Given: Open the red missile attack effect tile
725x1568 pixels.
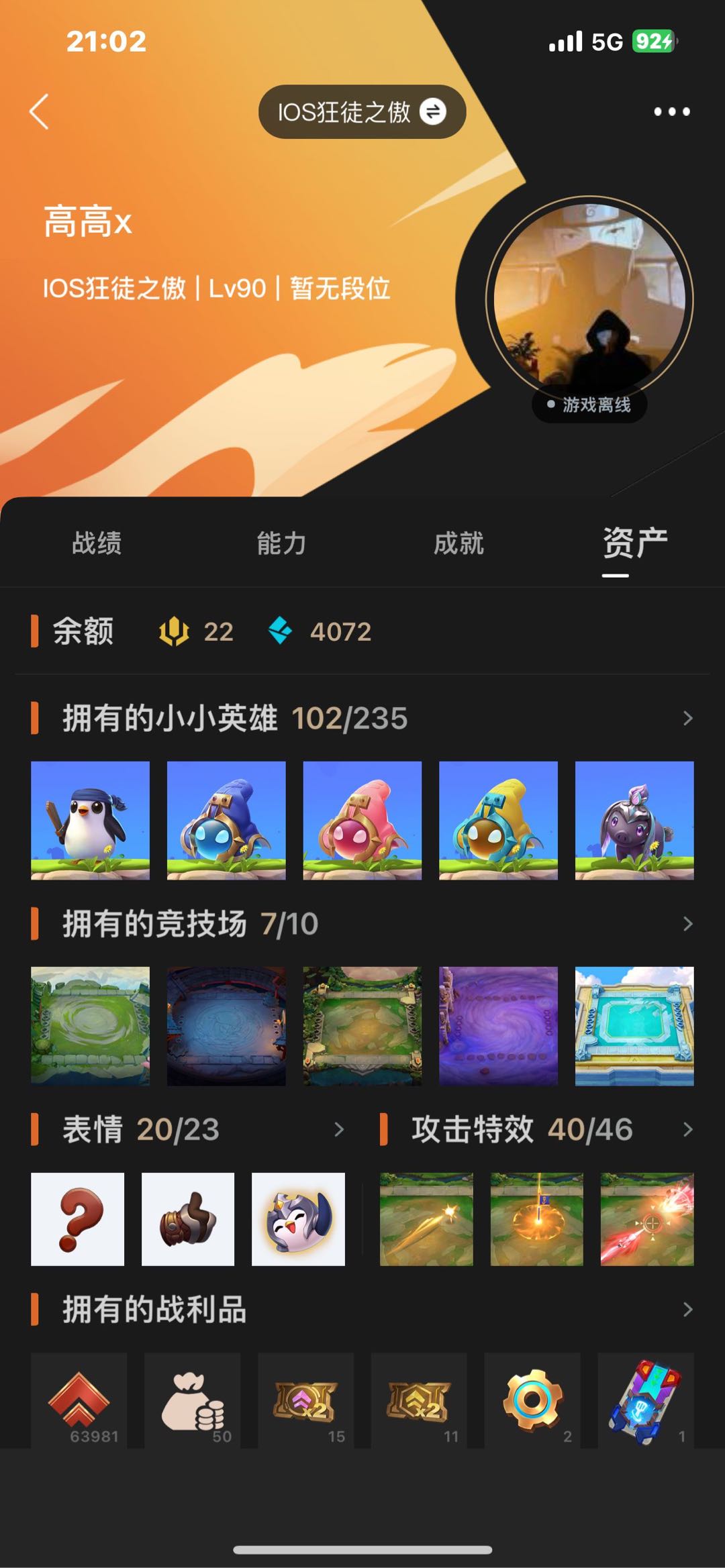Looking at the screenshot, I should pyautogui.click(x=647, y=1219).
